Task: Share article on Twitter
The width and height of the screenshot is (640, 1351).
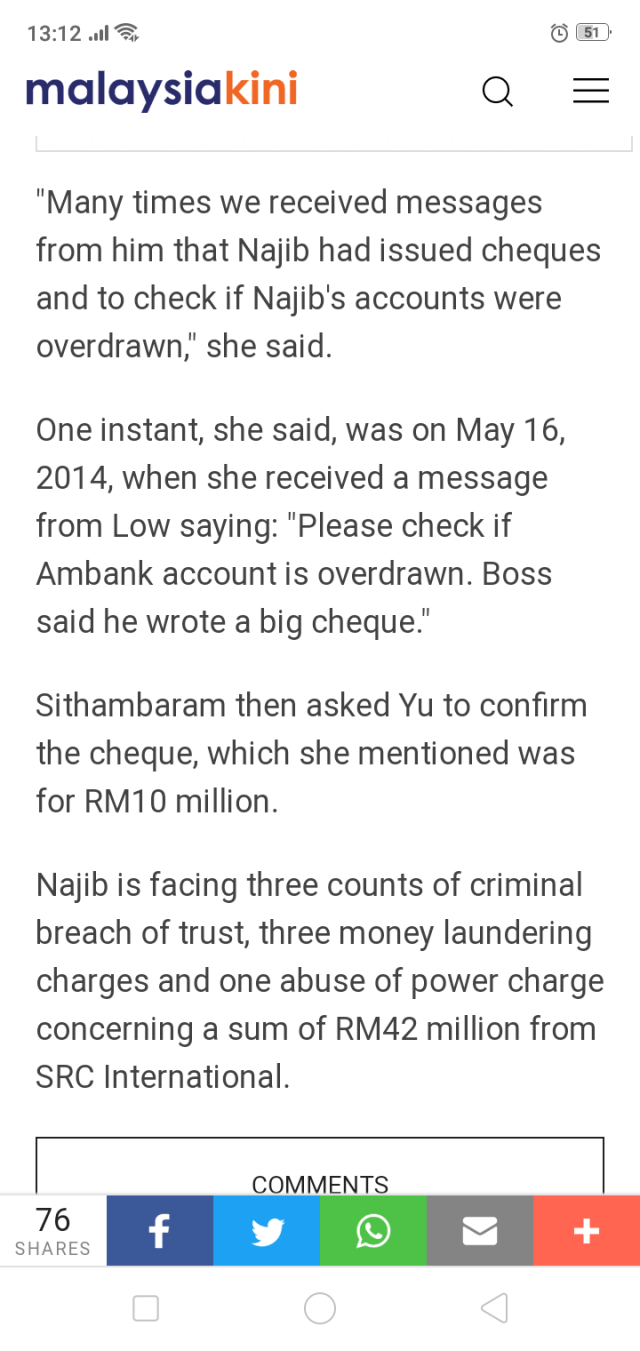Action: coord(267,1231)
